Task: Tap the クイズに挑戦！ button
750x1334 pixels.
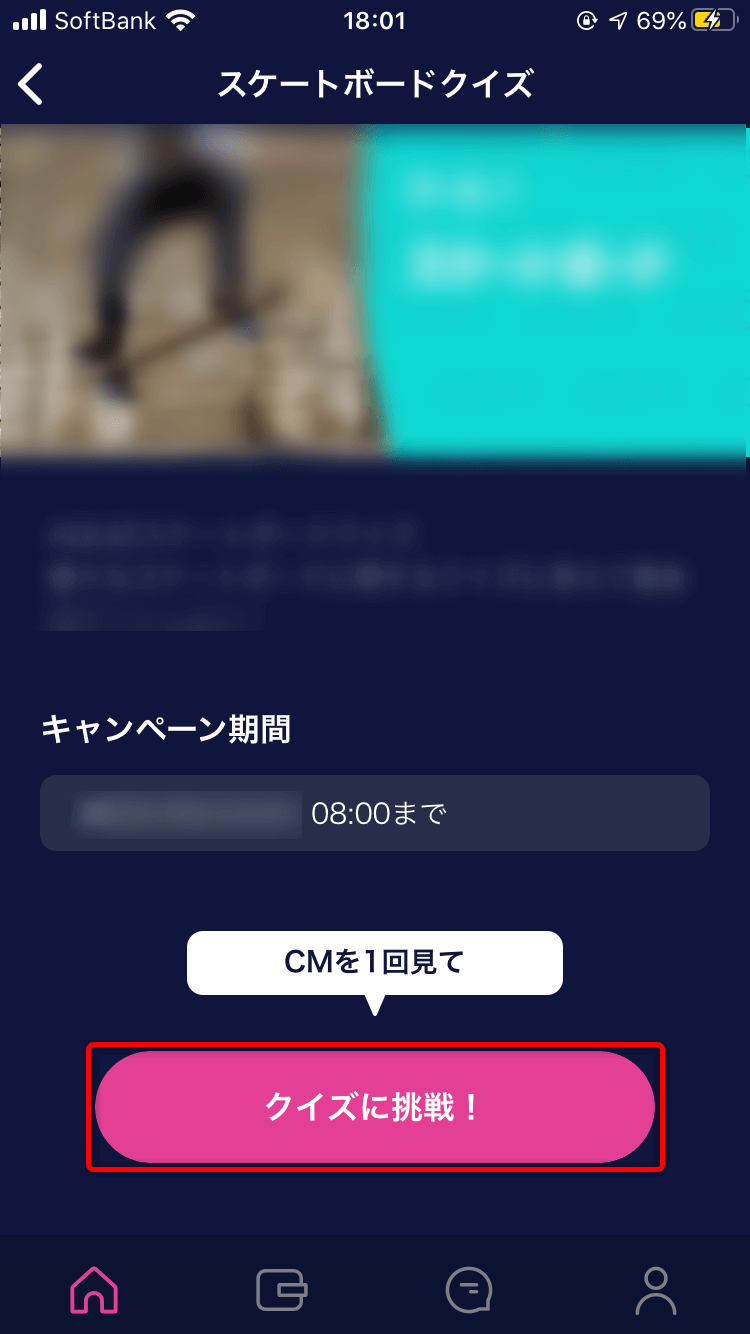Action: [375, 1107]
